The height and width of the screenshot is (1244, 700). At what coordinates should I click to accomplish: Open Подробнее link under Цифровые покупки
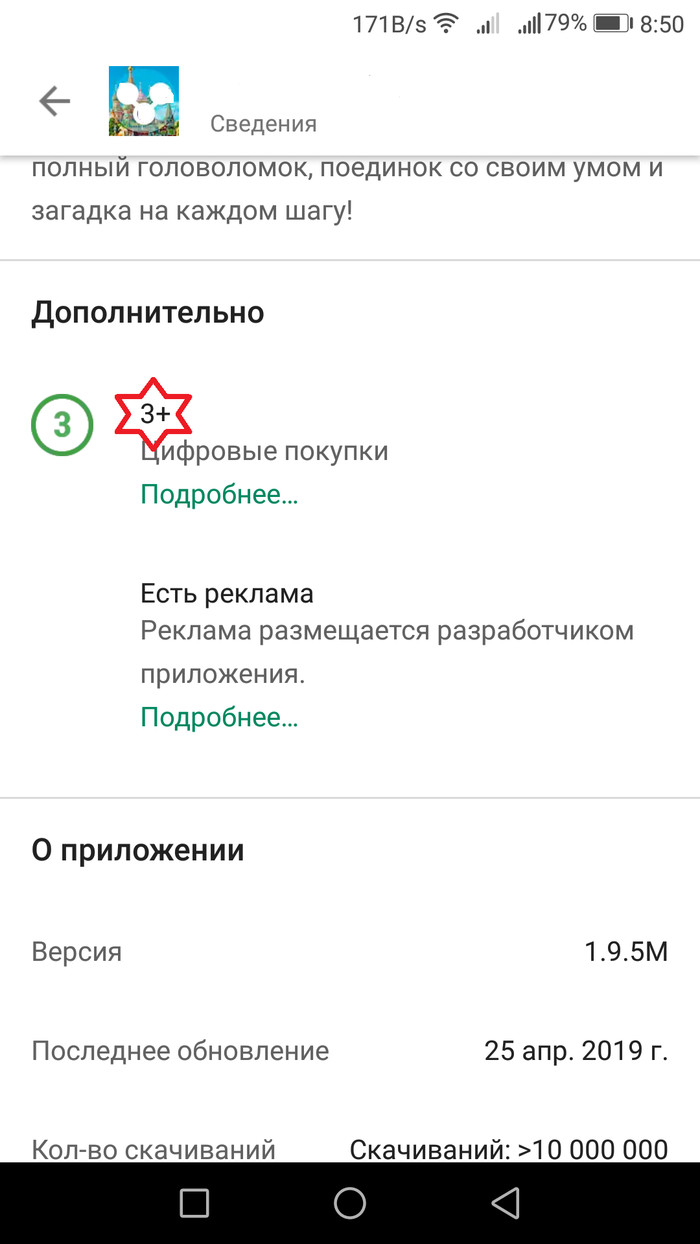[219, 494]
